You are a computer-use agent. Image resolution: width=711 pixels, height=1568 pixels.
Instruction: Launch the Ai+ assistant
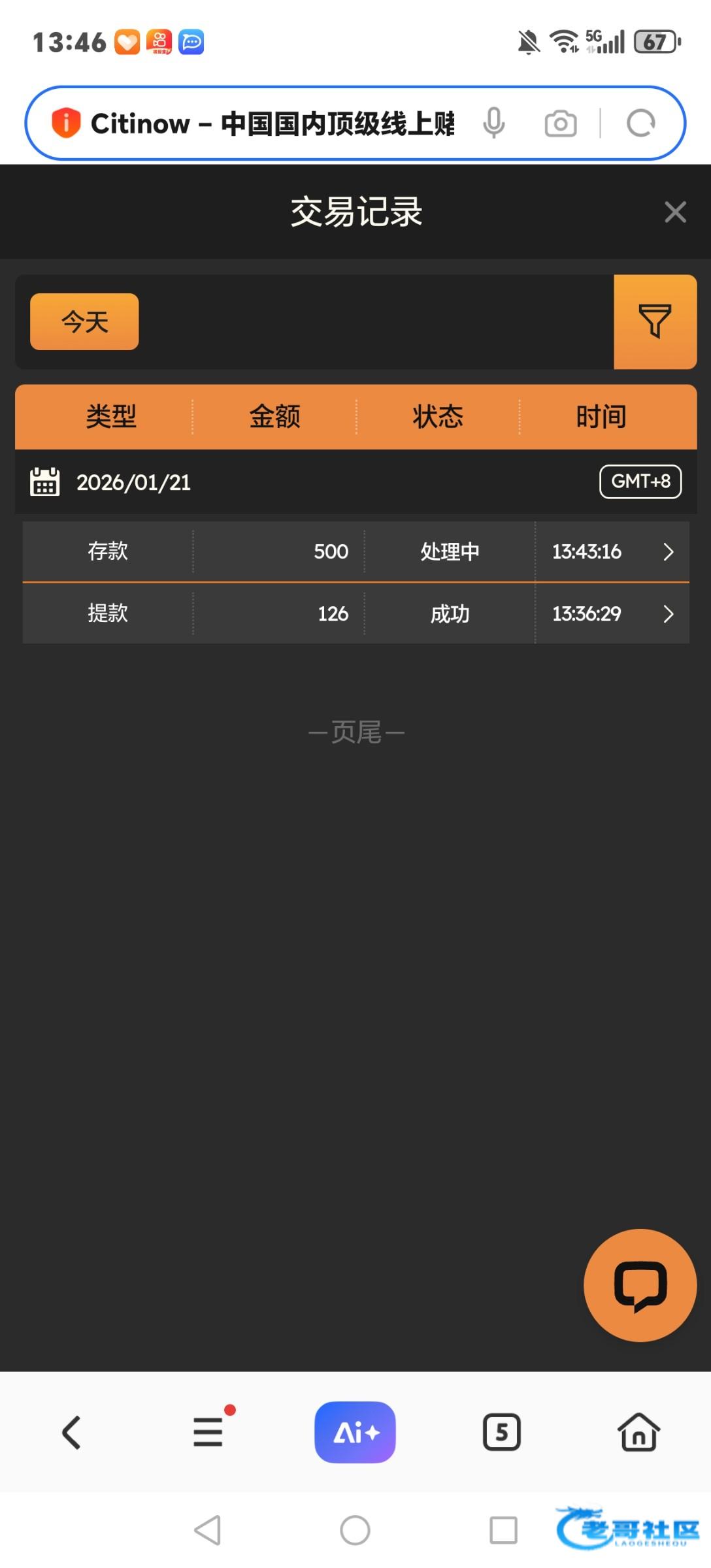click(355, 1432)
